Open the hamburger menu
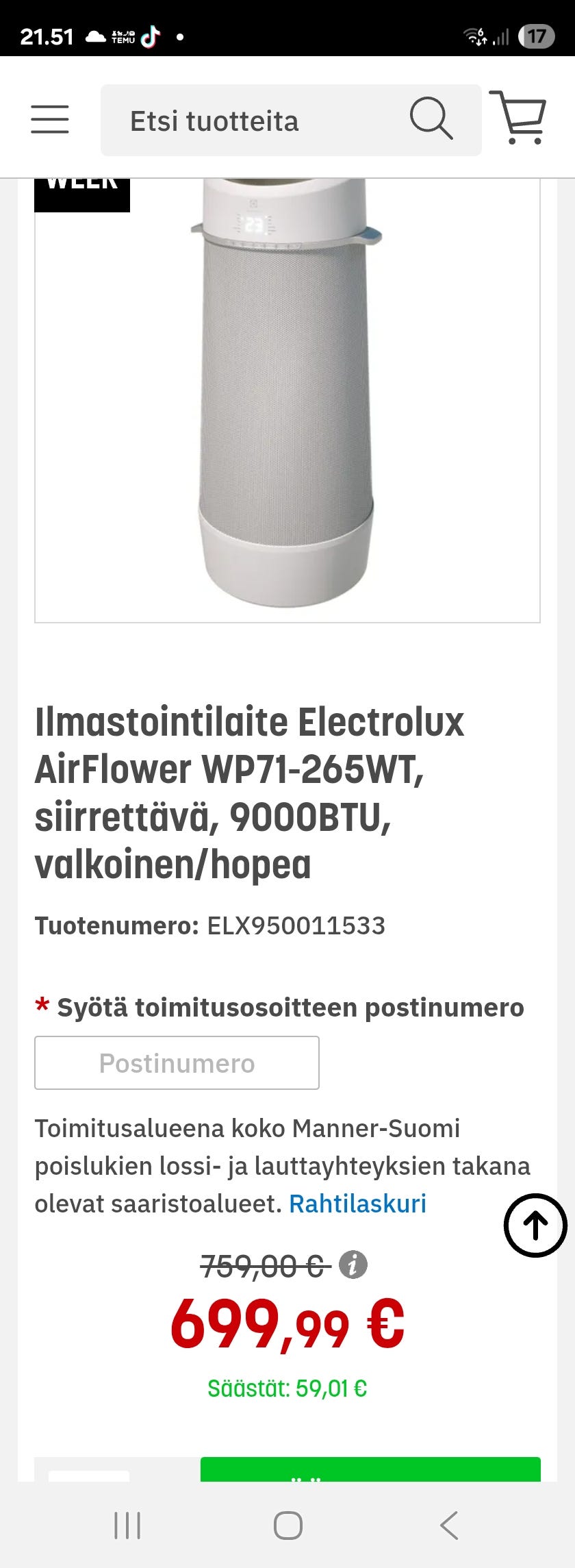575x1568 pixels. (x=50, y=120)
